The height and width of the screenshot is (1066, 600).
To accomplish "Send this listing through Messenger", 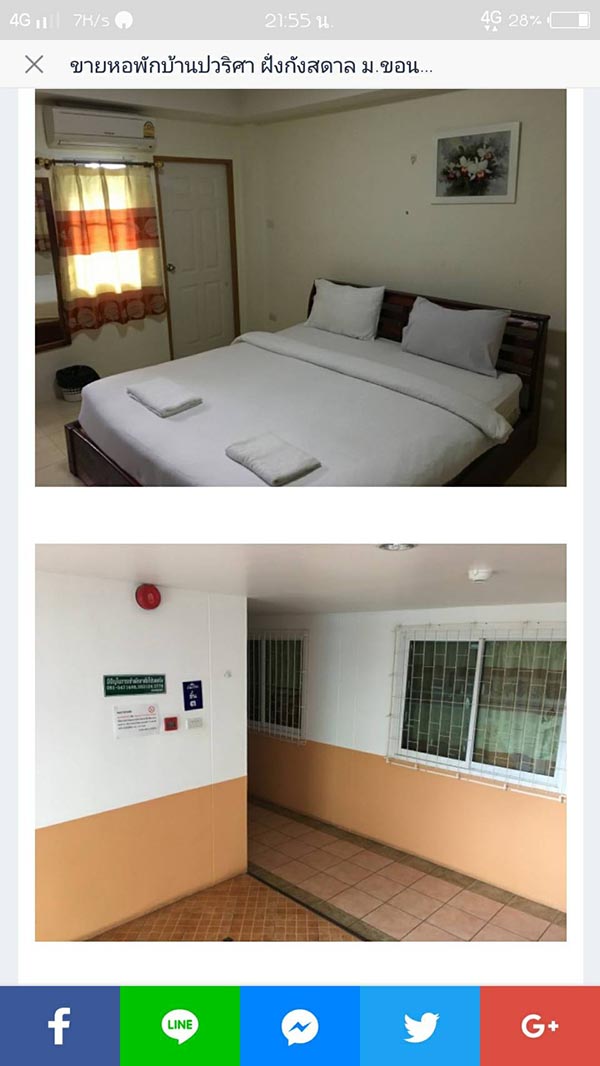I will tap(300, 1026).
